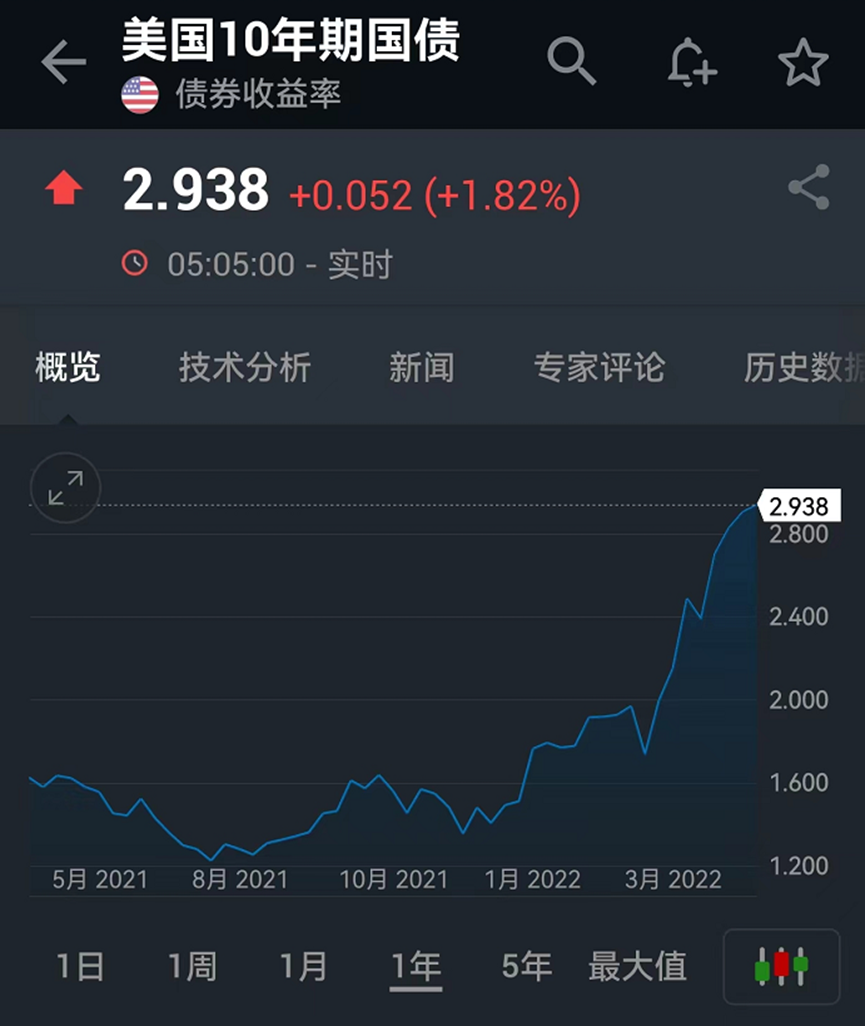Switch to the 技术分析 tab
This screenshot has width=865, height=1026.
pos(245,368)
